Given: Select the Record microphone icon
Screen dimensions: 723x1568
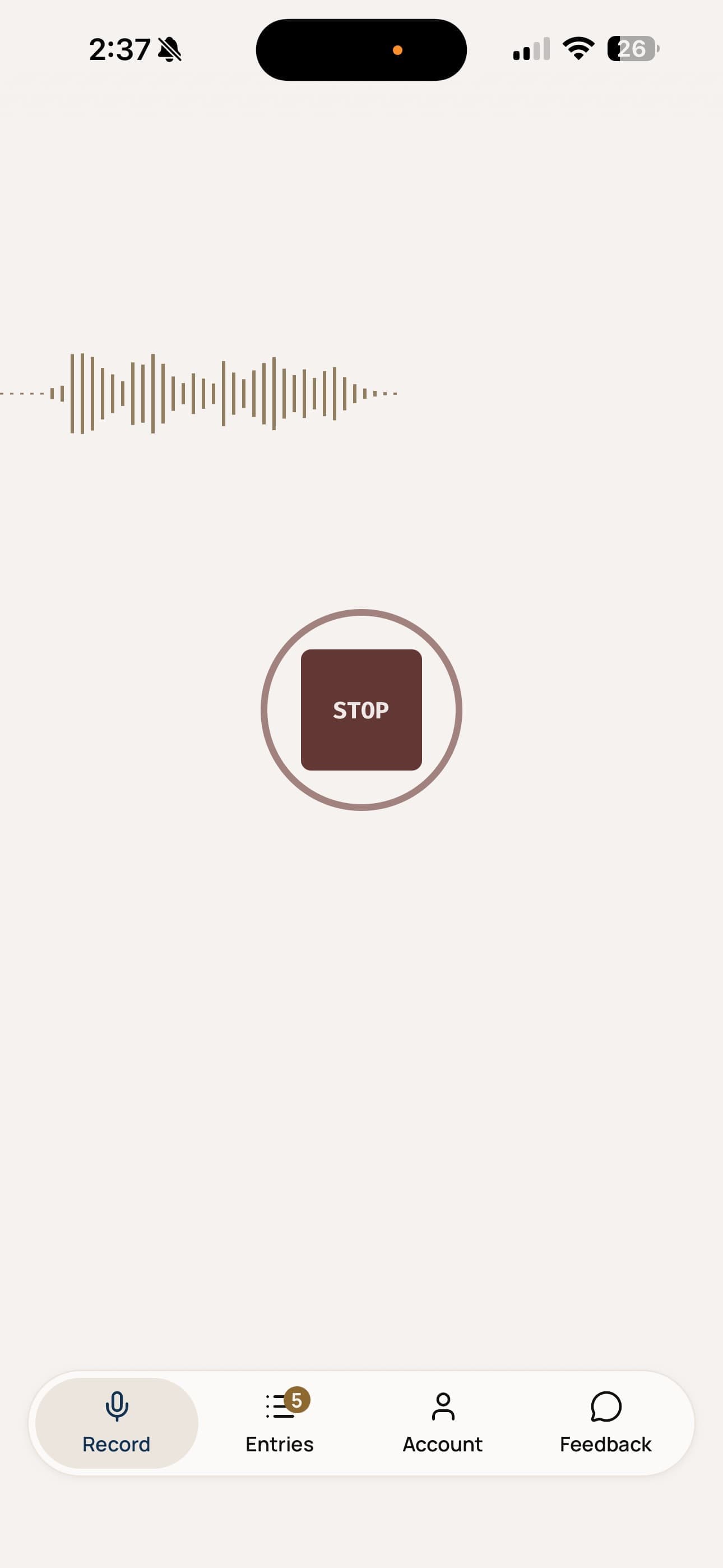Looking at the screenshot, I should pos(115,1406).
